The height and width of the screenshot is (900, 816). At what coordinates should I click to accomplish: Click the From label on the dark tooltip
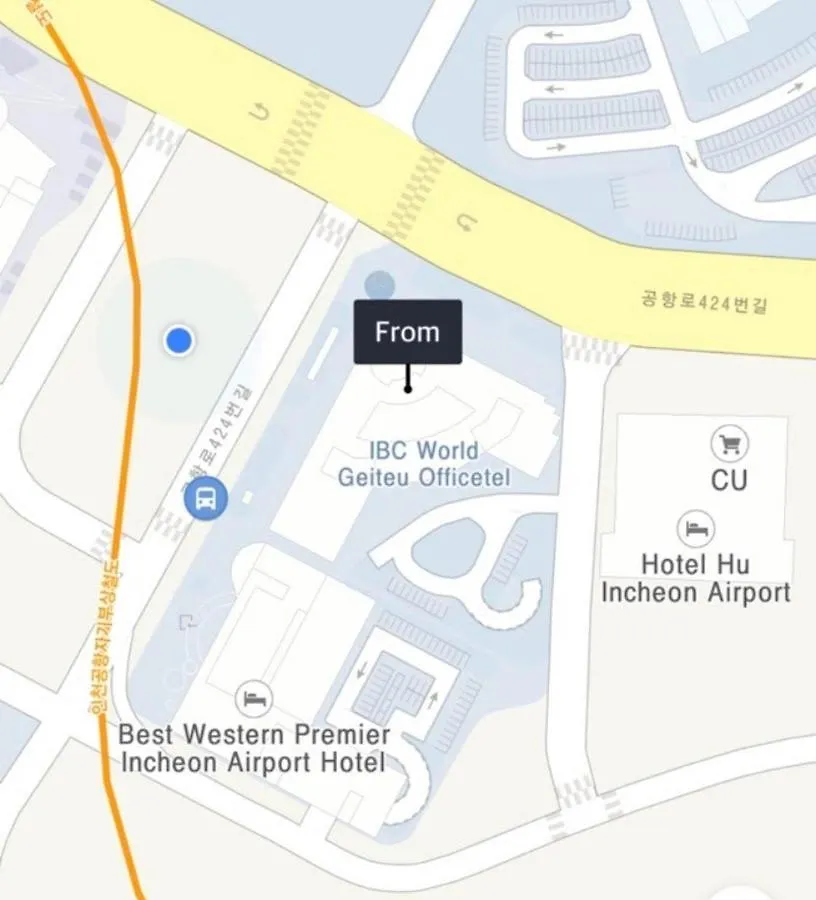click(408, 331)
